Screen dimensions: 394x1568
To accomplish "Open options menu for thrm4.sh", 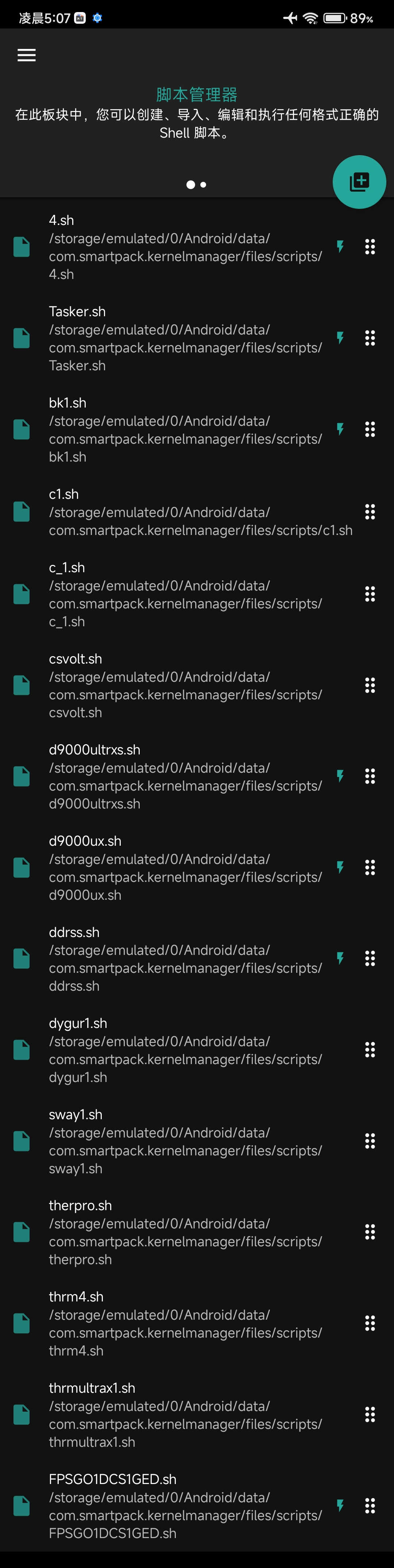I will coord(370,1323).
